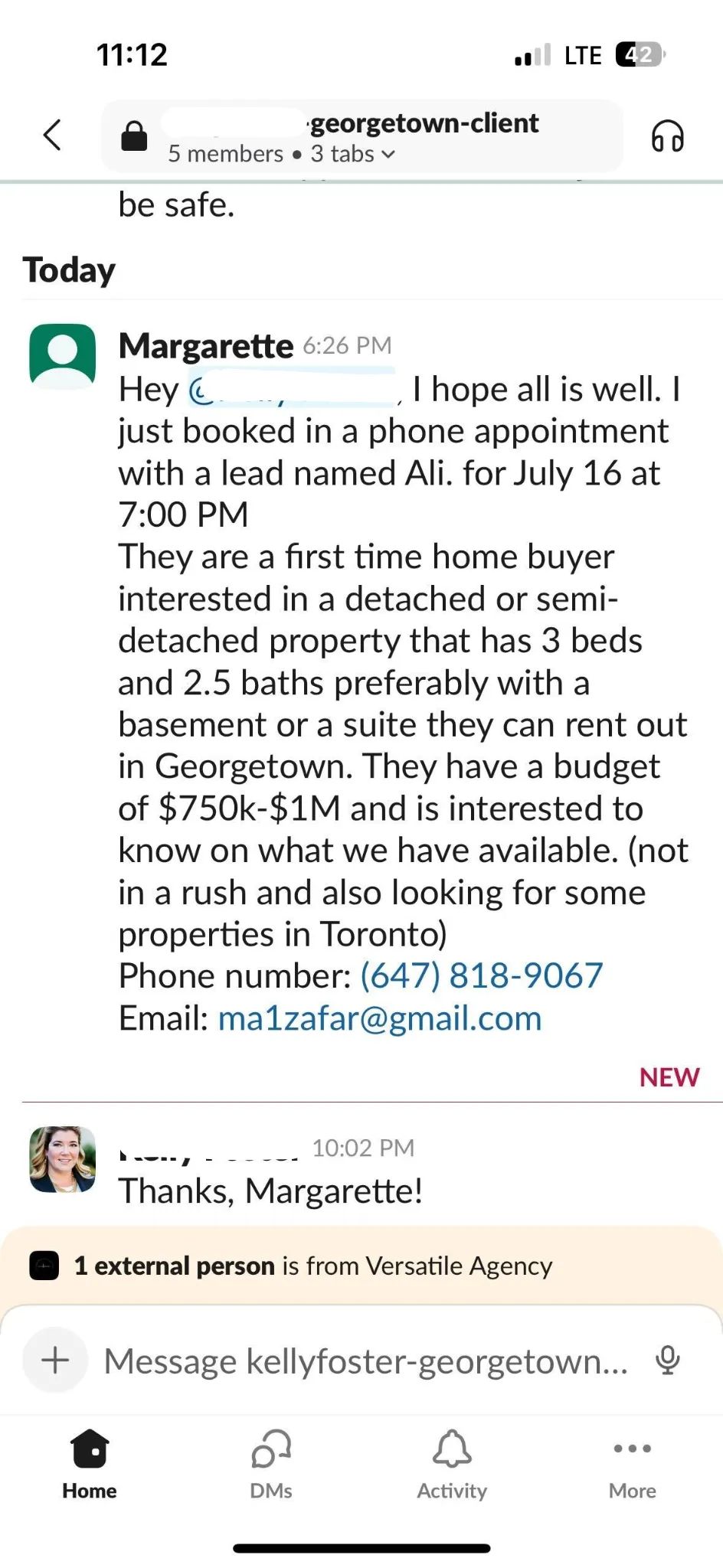Open the georgetown-client channel details
This screenshot has width=723, height=1568.
click(361, 136)
